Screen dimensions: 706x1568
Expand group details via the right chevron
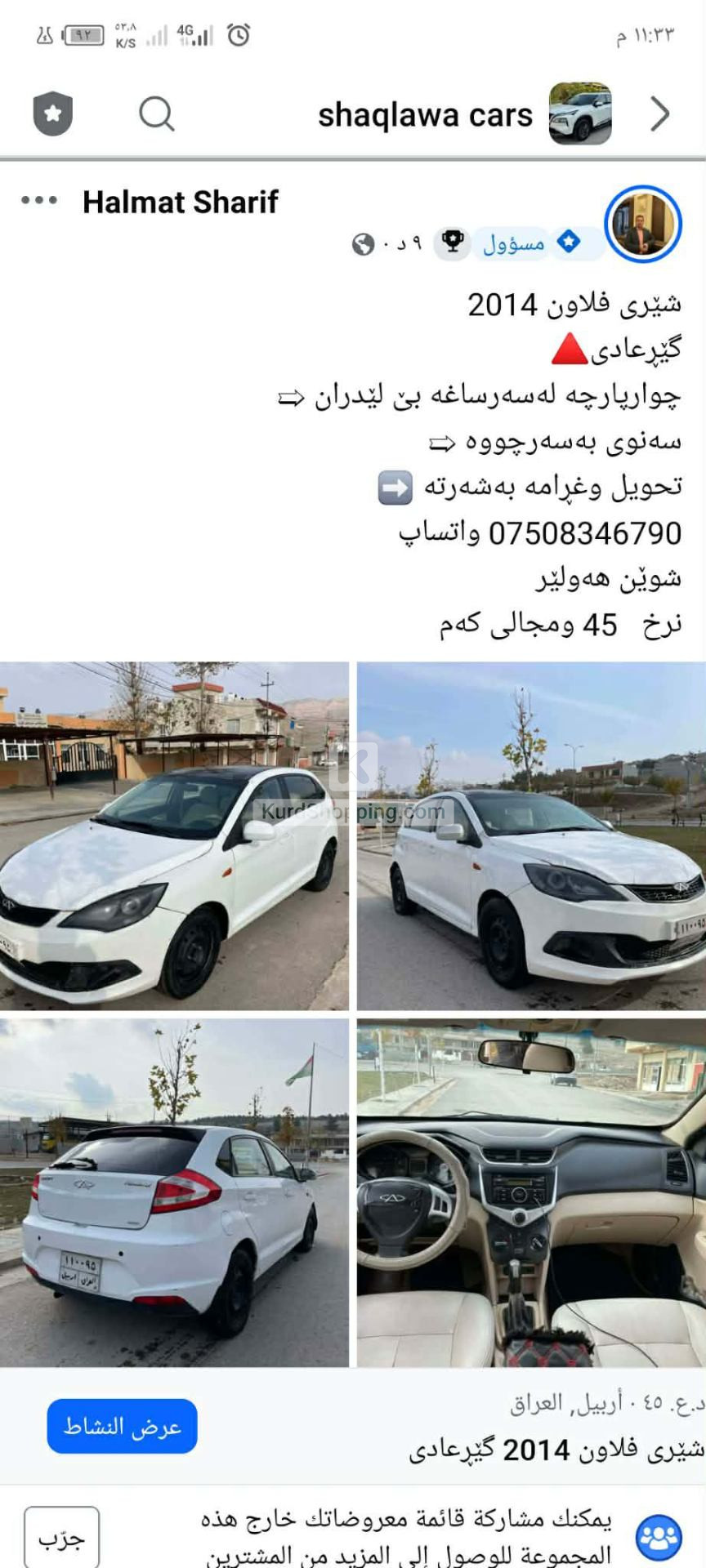coord(659,114)
